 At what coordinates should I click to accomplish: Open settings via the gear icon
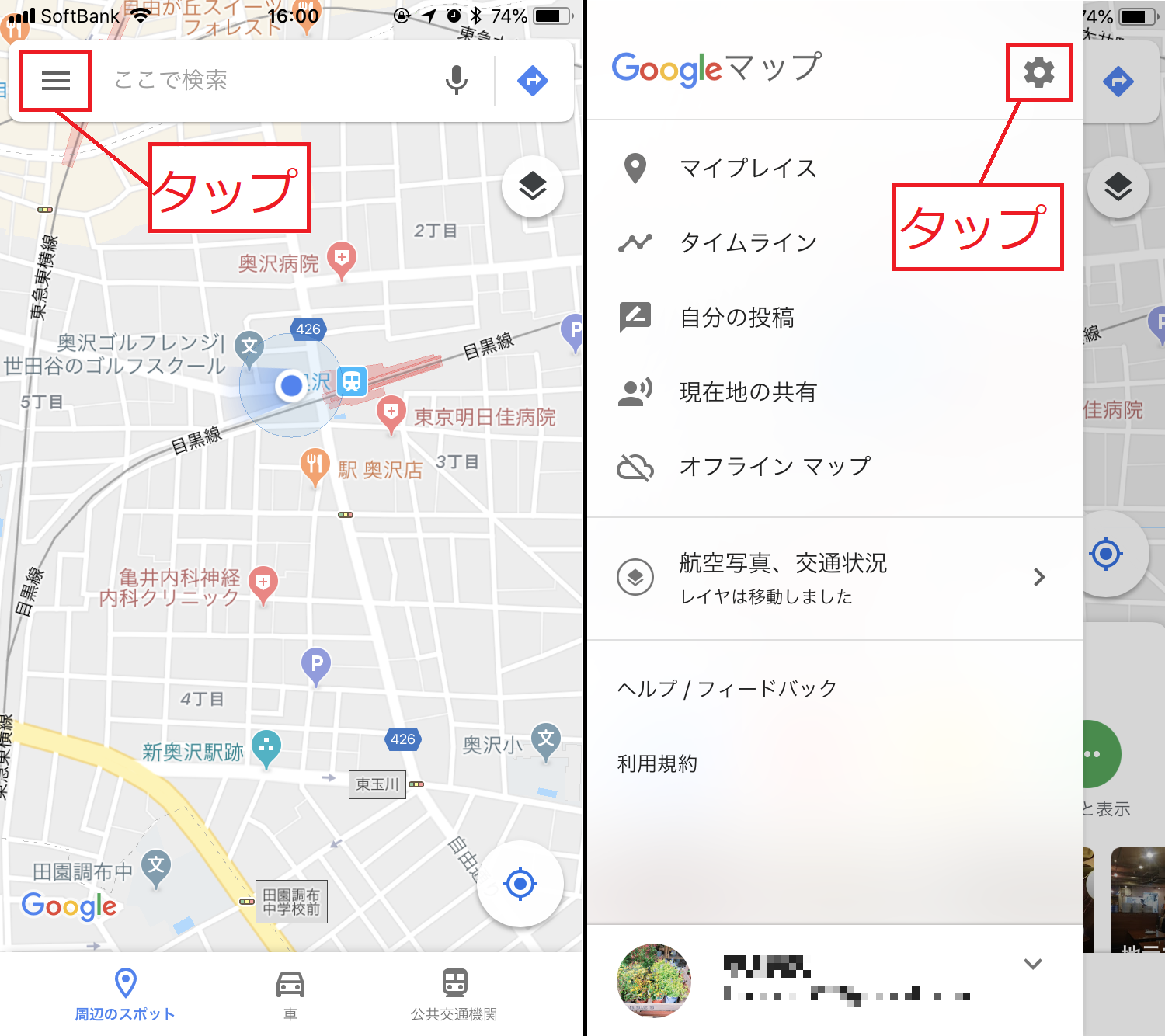click(x=1038, y=72)
